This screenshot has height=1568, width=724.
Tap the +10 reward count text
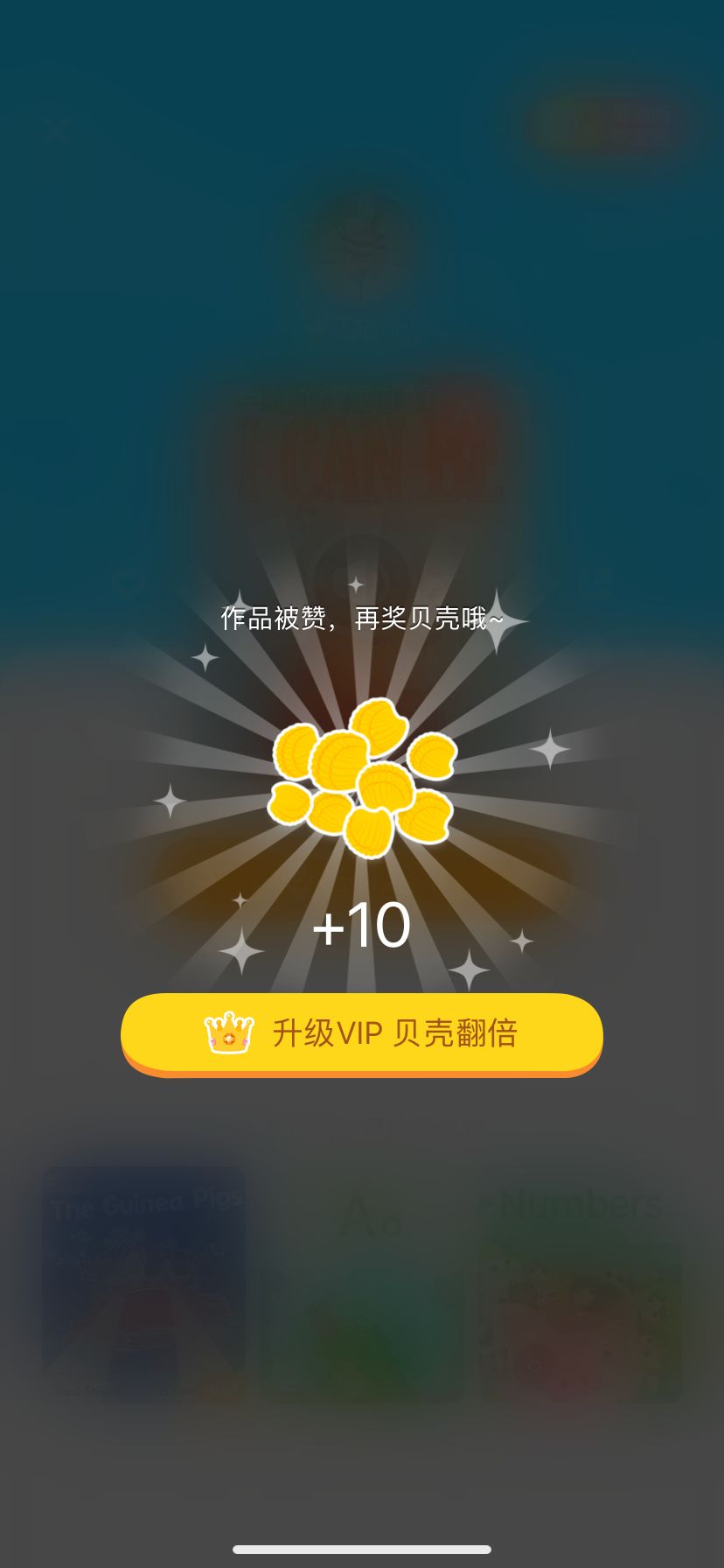coord(361,927)
